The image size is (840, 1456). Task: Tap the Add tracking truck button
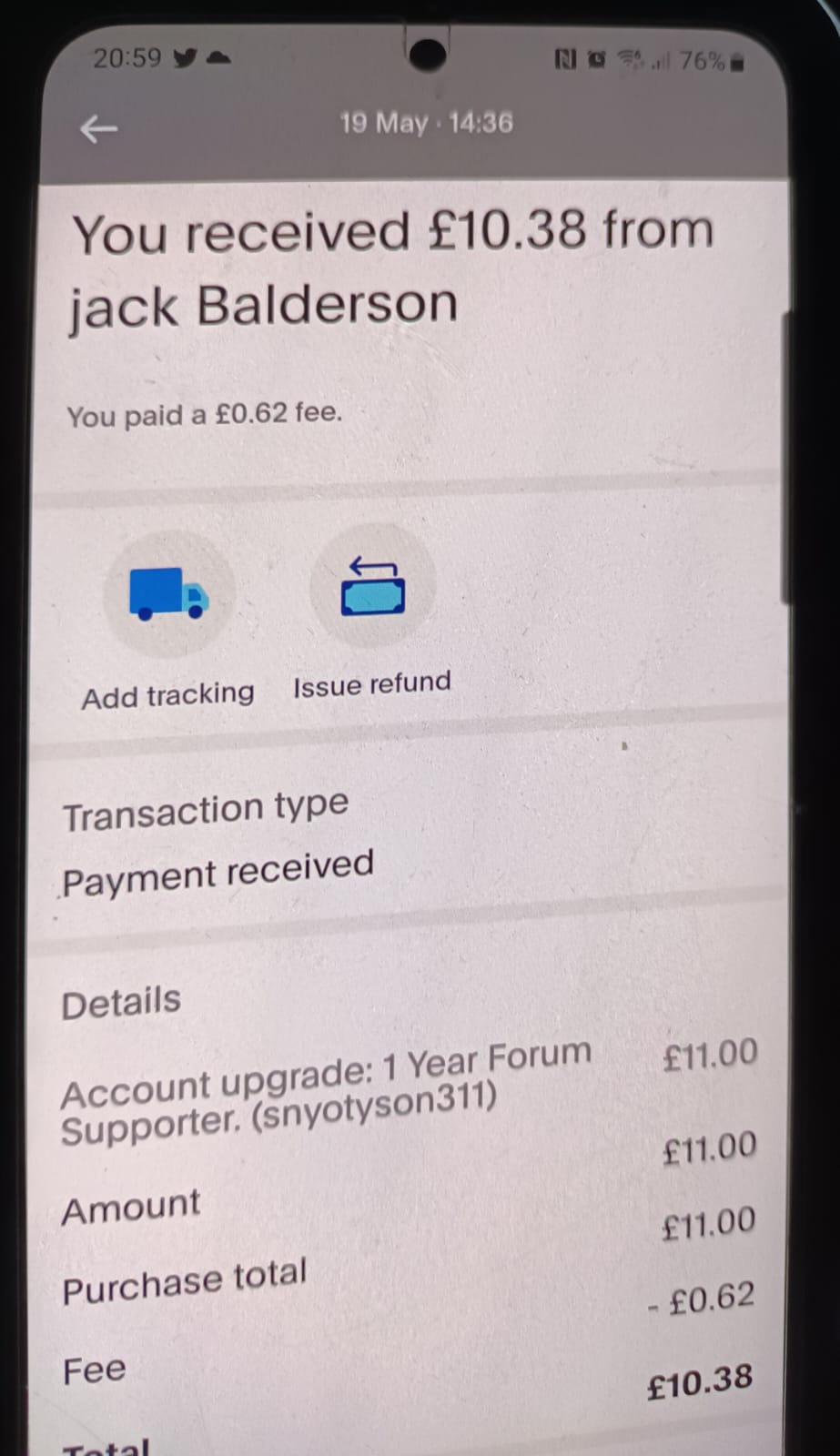[168, 594]
